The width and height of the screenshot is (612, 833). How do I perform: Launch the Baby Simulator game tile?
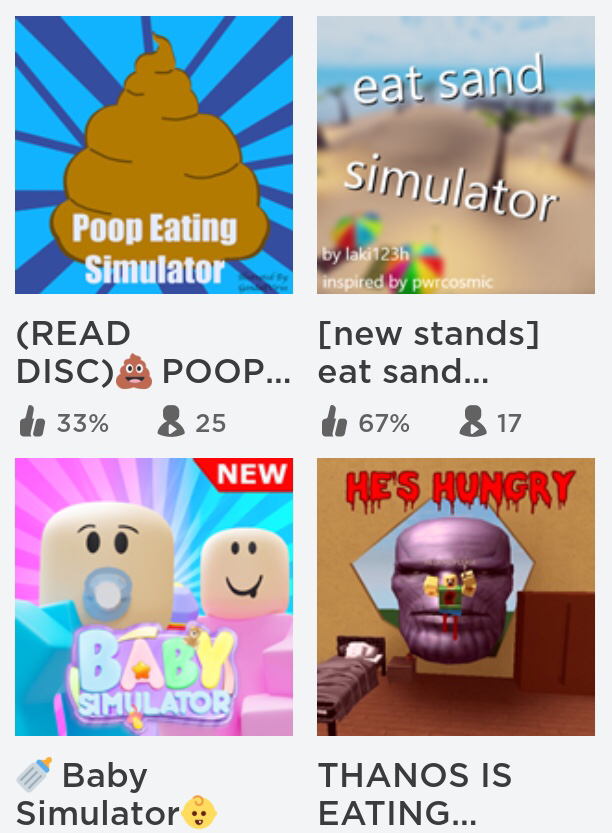154,597
